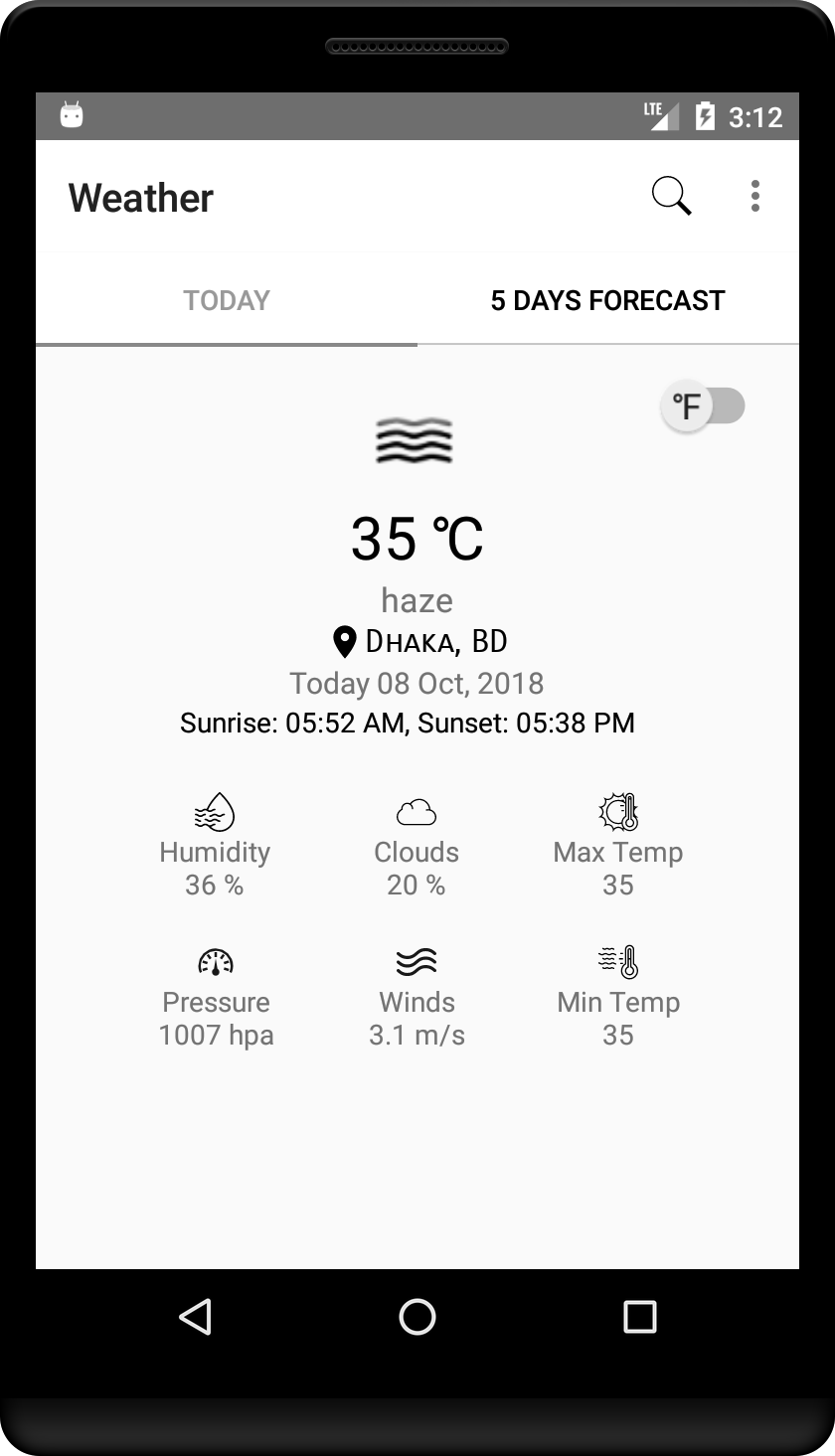Screen dimensions: 835x1456
Task: Tap the system back button
Action: [x=196, y=1317]
